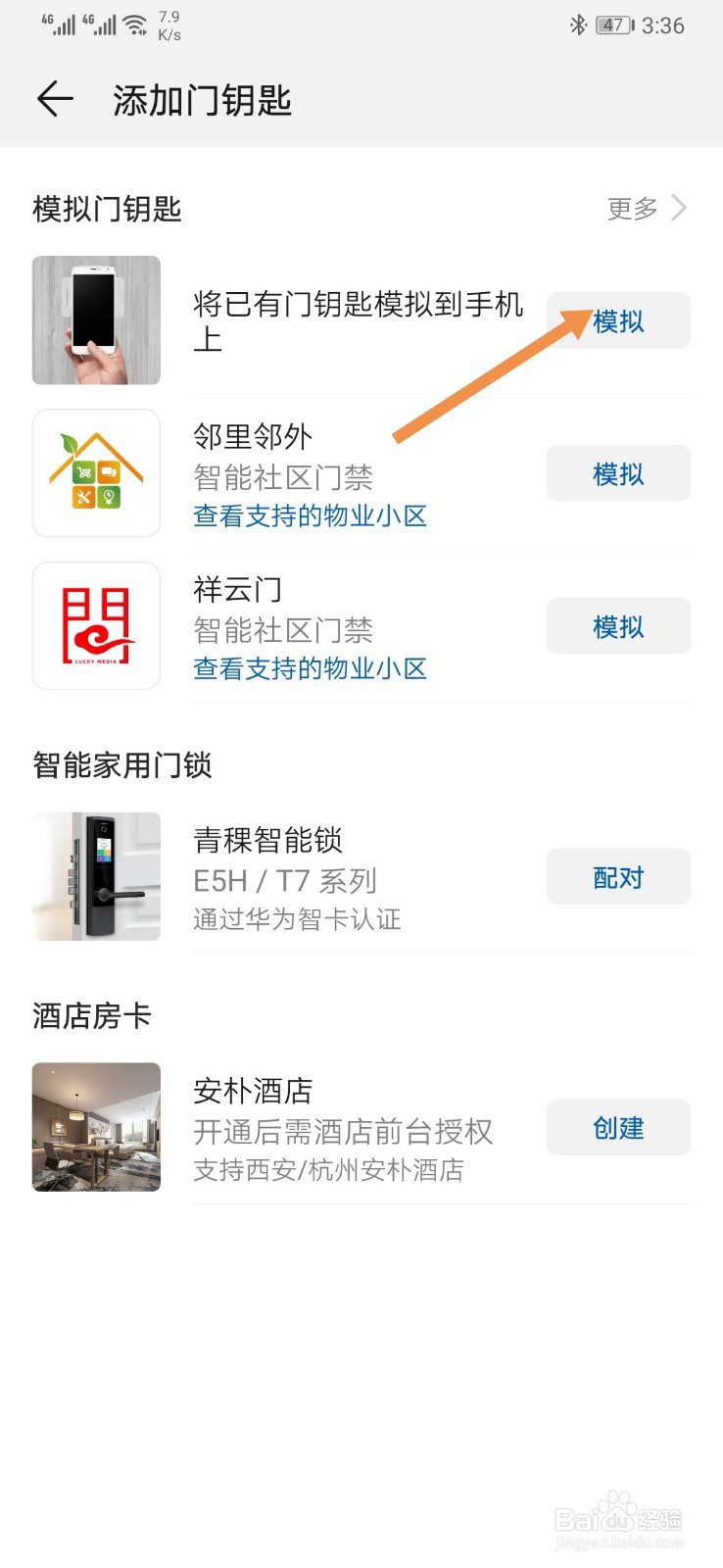Open the 青稞智能锁 smart lock image
This screenshot has height=1568, width=723.
96,875
